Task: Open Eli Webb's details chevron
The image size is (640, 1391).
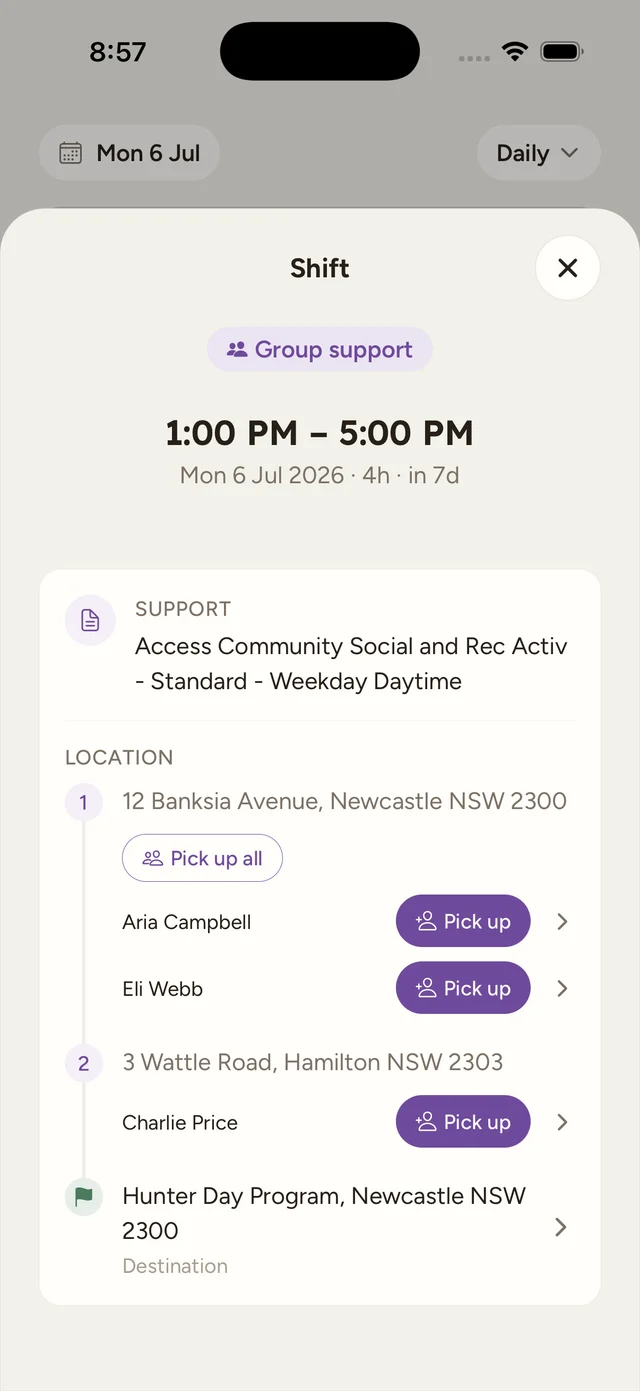Action: [x=562, y=989]
